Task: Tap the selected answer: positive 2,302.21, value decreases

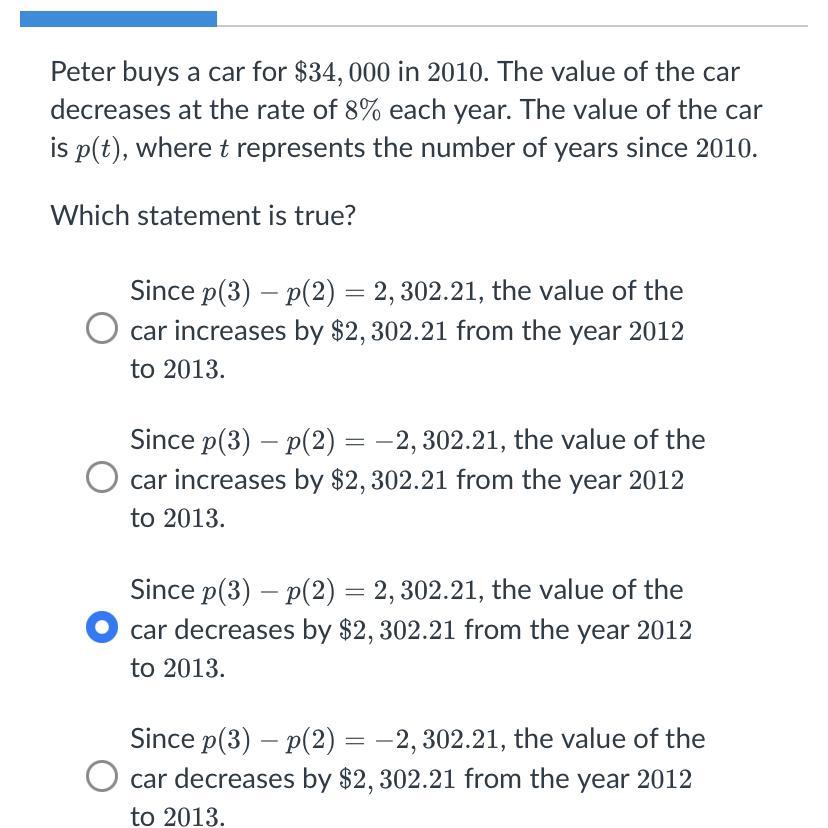Action: (101, 628)
